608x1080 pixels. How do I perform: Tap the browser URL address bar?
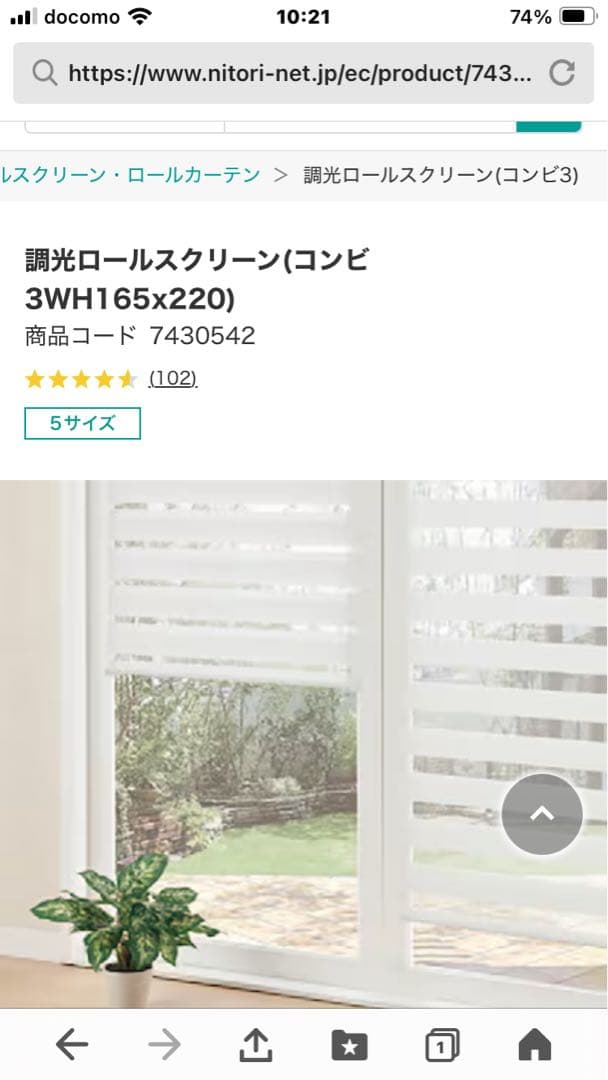300,73
